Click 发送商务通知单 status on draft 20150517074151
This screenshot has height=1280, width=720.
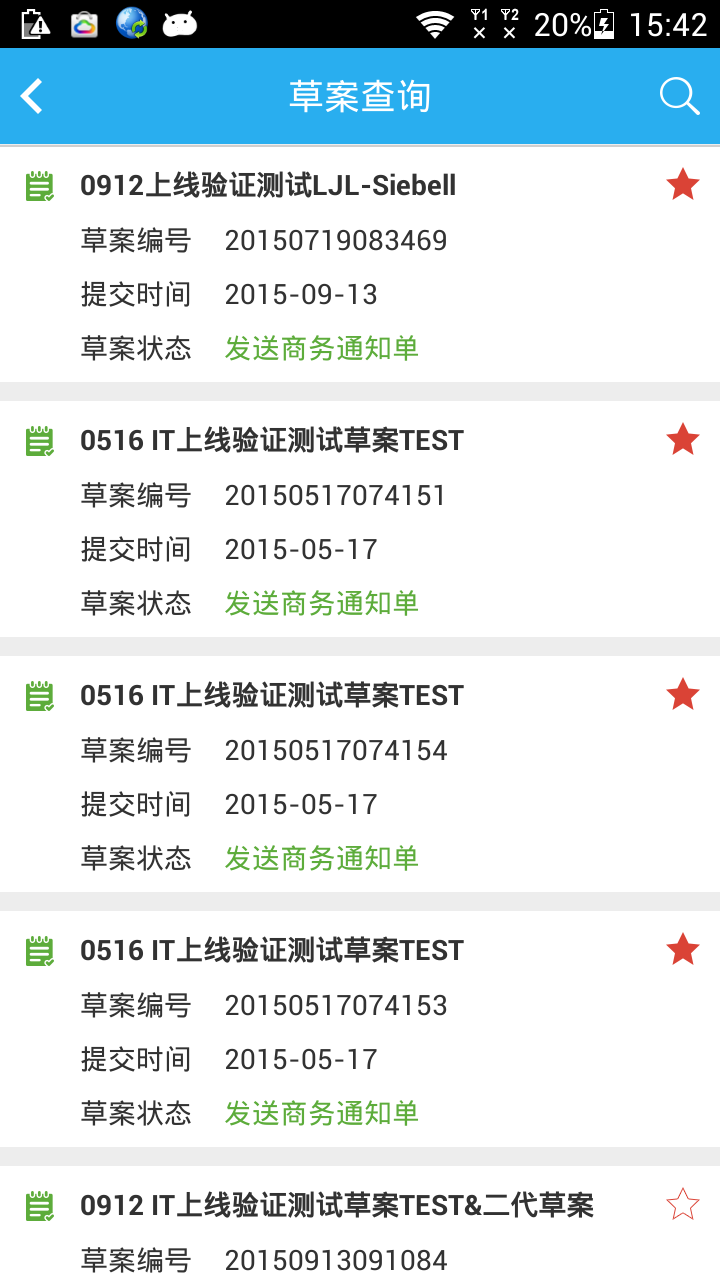tap(322, 604)
